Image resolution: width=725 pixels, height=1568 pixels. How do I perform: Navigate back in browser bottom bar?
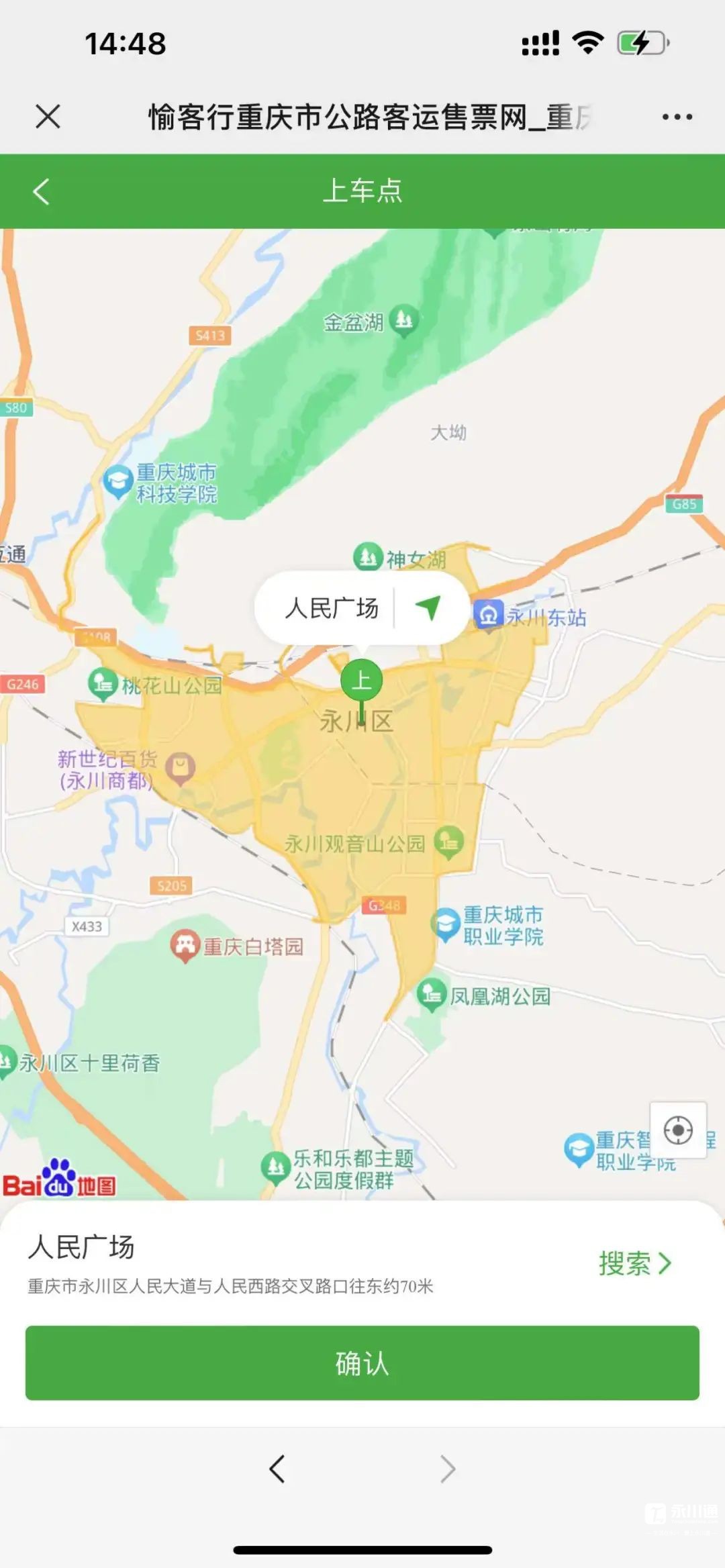pos(277,1469)
